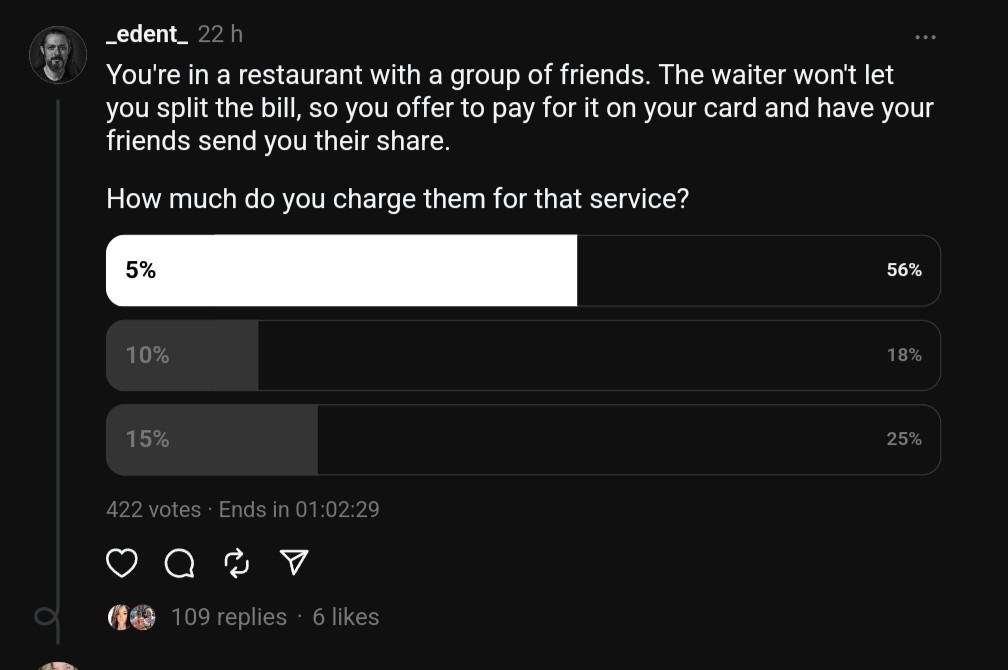
Task: Like this post with the heart icon
Action: (122, 564)
